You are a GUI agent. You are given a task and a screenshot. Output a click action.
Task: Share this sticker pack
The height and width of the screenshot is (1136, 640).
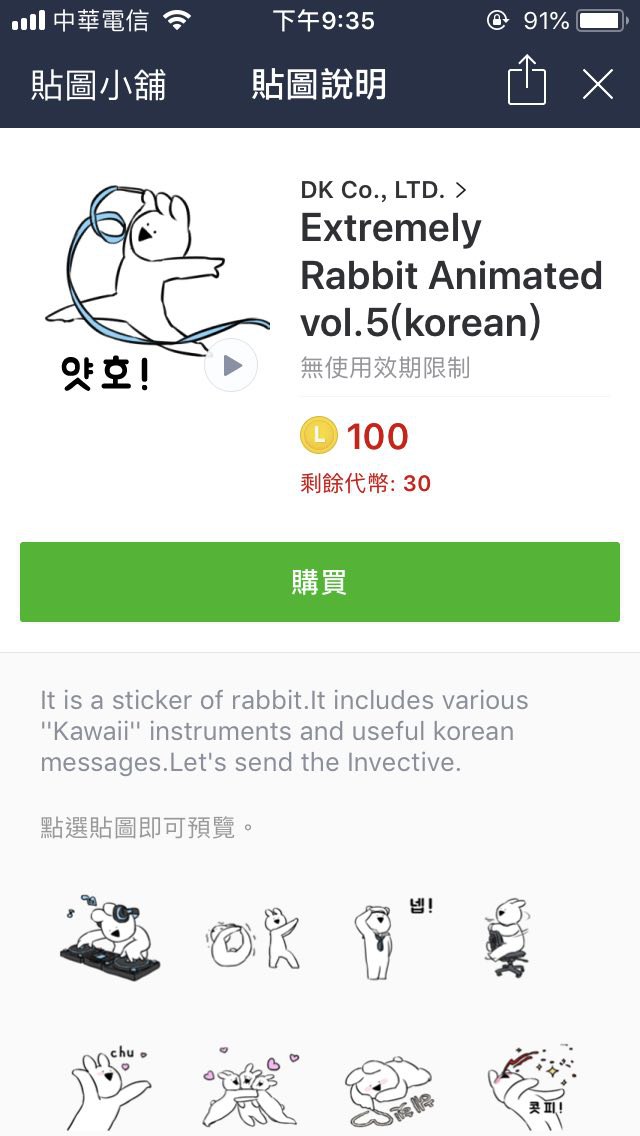coord(527,82)
